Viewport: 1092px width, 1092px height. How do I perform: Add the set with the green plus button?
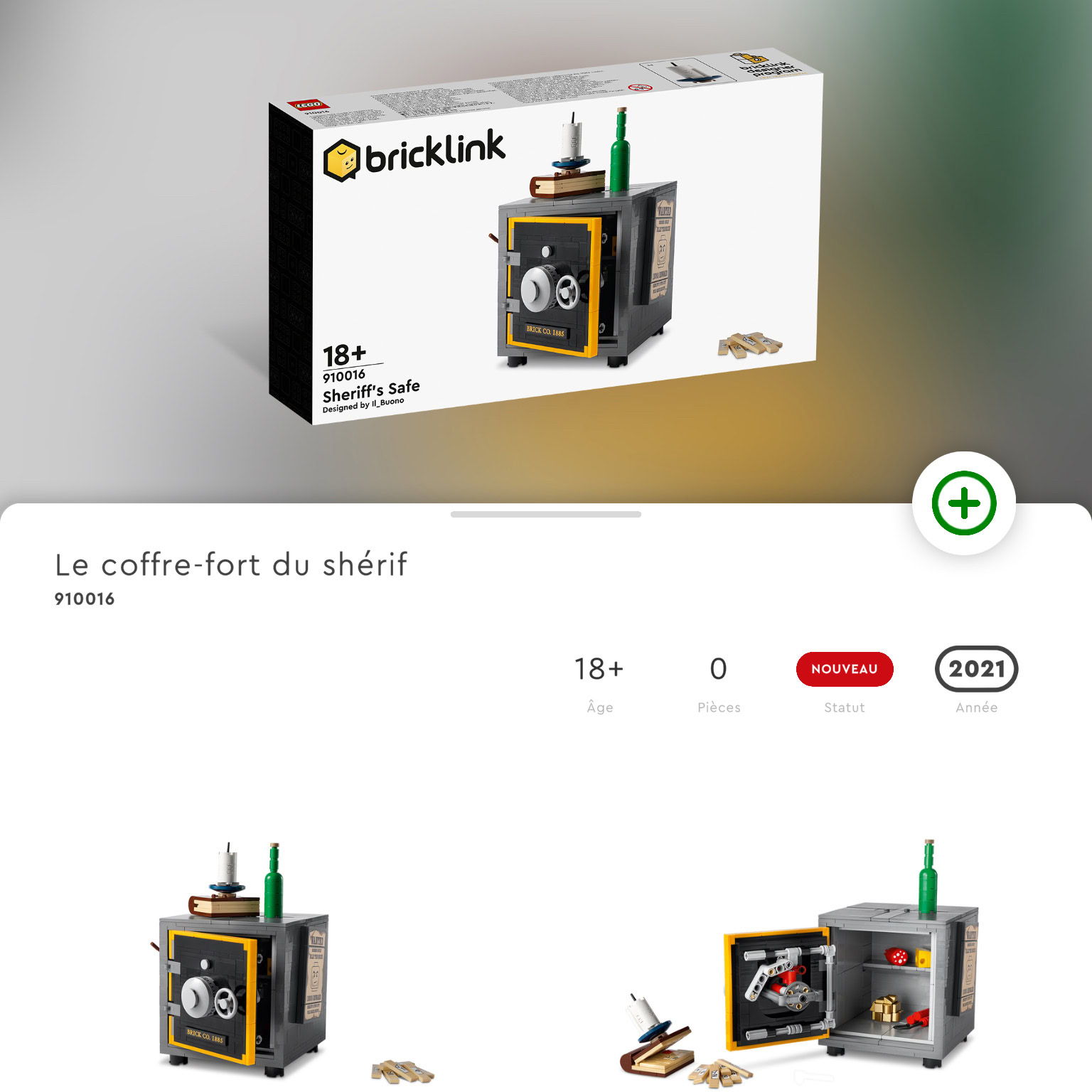pyautogui.click(x=963, y=503)
